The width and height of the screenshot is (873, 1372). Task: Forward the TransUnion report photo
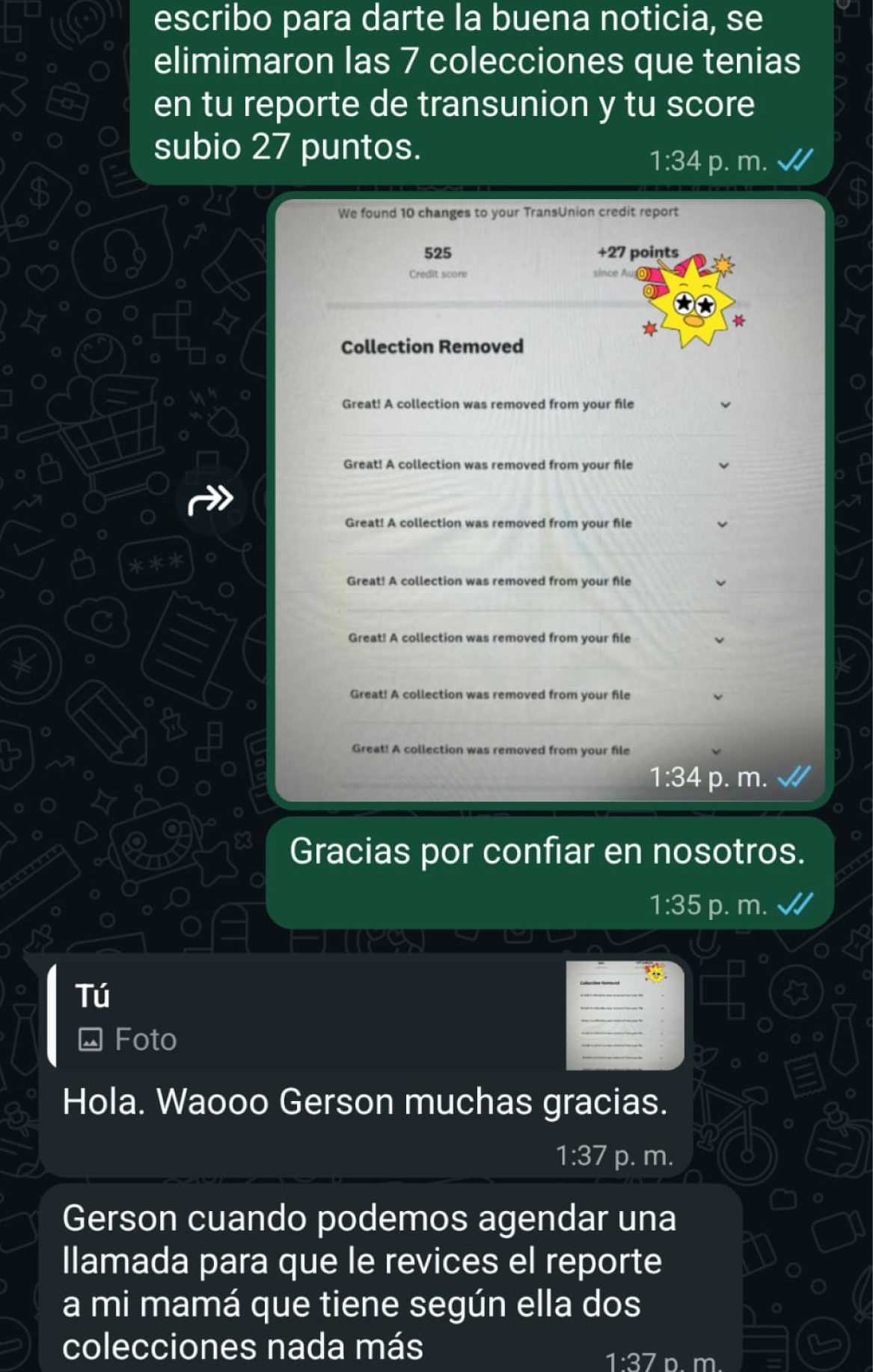point(210,499)
